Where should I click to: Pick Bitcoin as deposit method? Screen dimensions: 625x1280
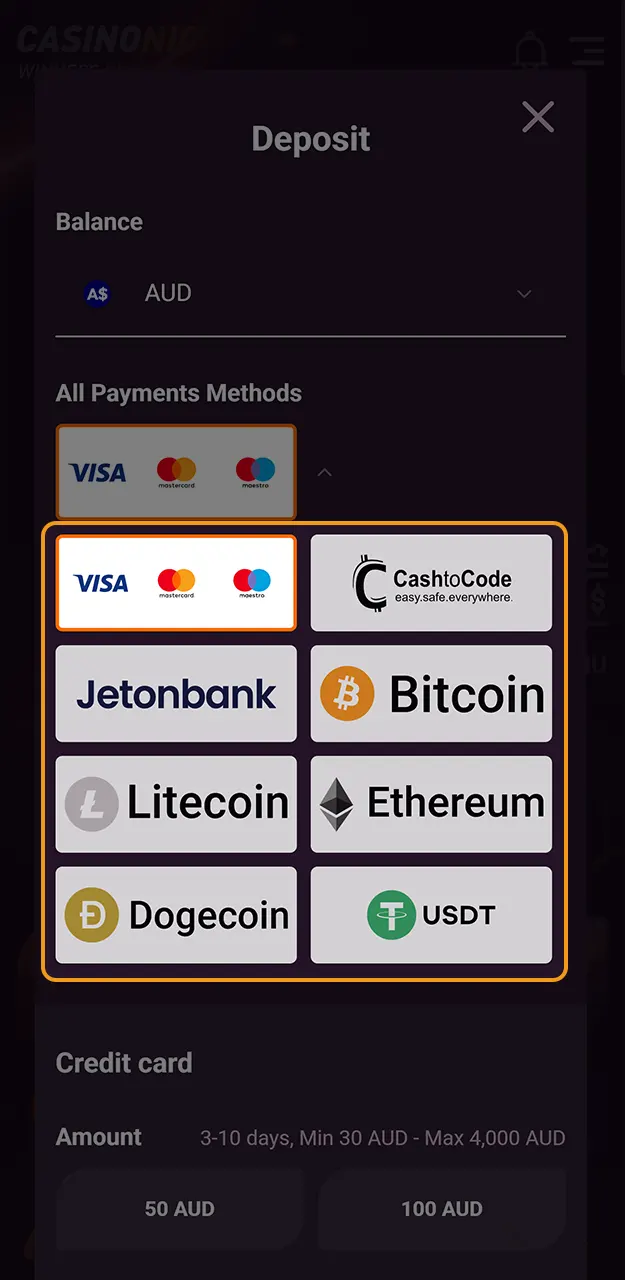tap(431, 694)
